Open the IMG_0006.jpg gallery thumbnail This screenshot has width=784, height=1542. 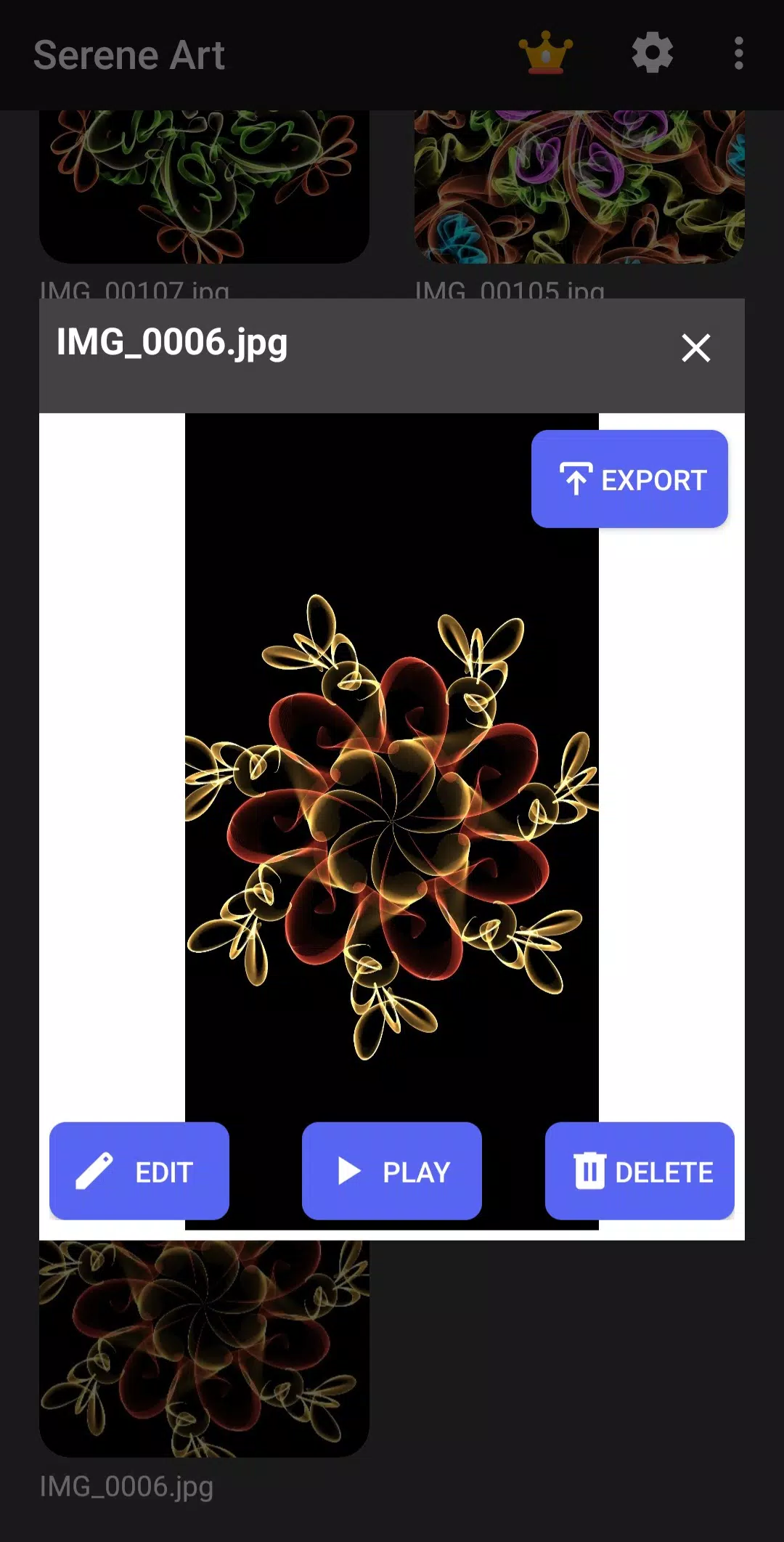204,1348
